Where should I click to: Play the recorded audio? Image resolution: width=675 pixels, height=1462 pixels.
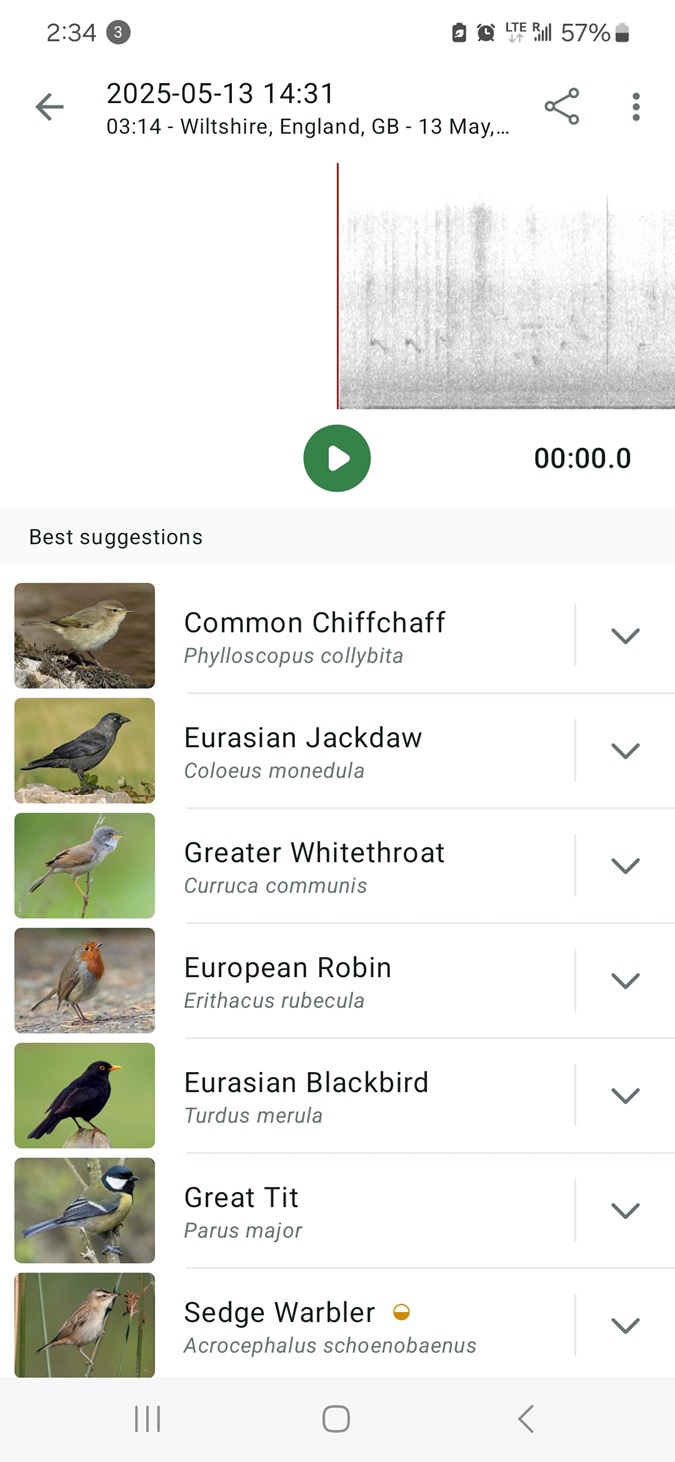337,459
